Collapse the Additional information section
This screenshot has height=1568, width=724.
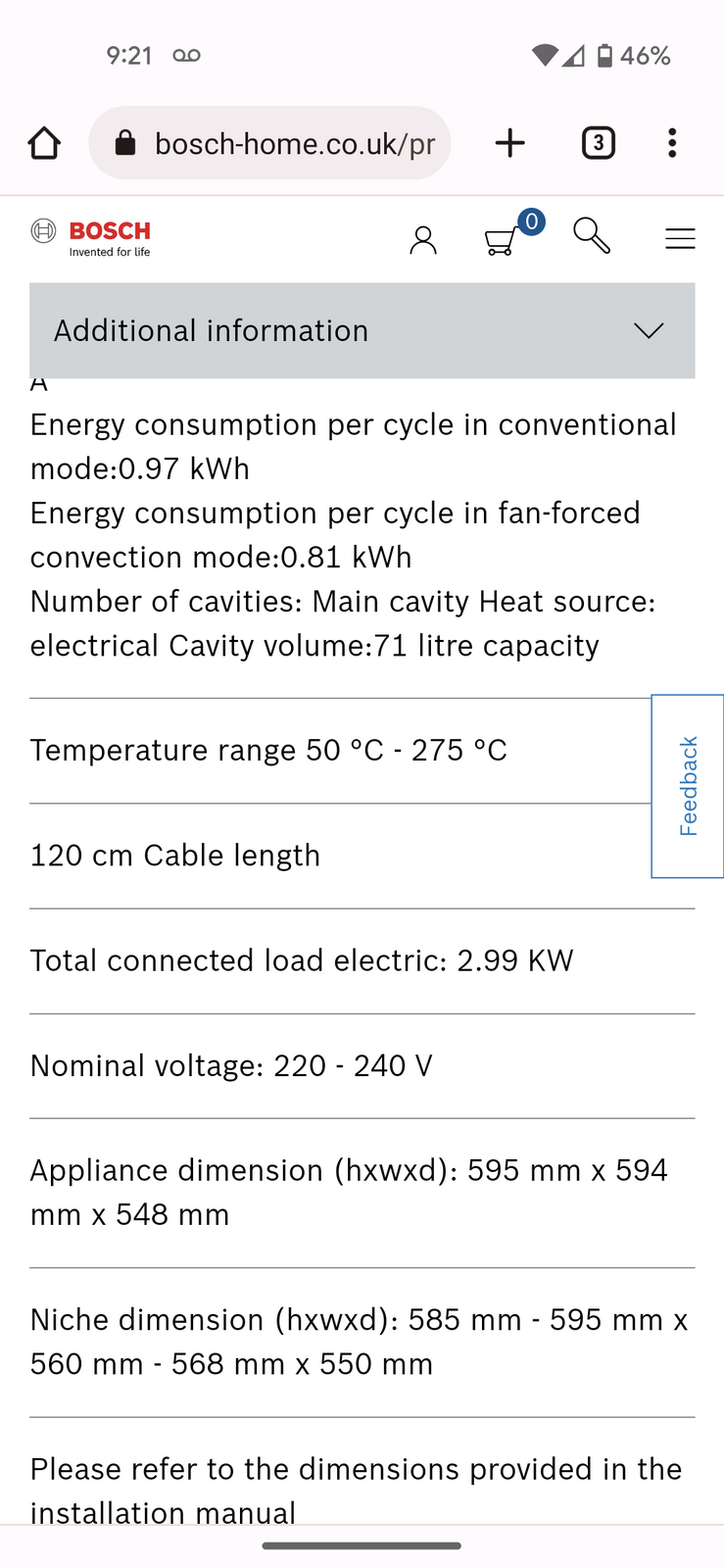(x=362, y=331)
